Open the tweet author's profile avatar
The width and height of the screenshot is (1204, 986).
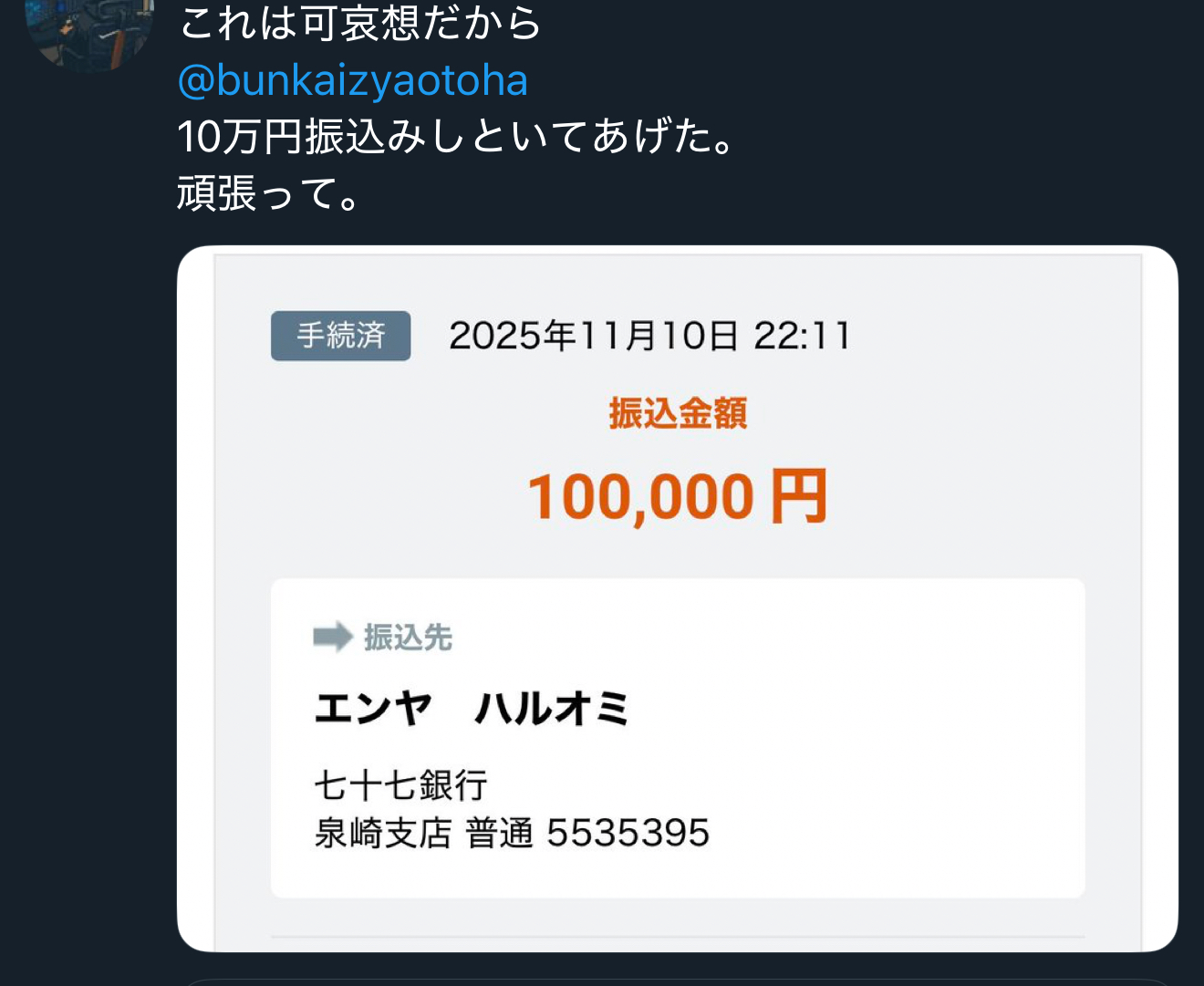click(x=91, y=31)
